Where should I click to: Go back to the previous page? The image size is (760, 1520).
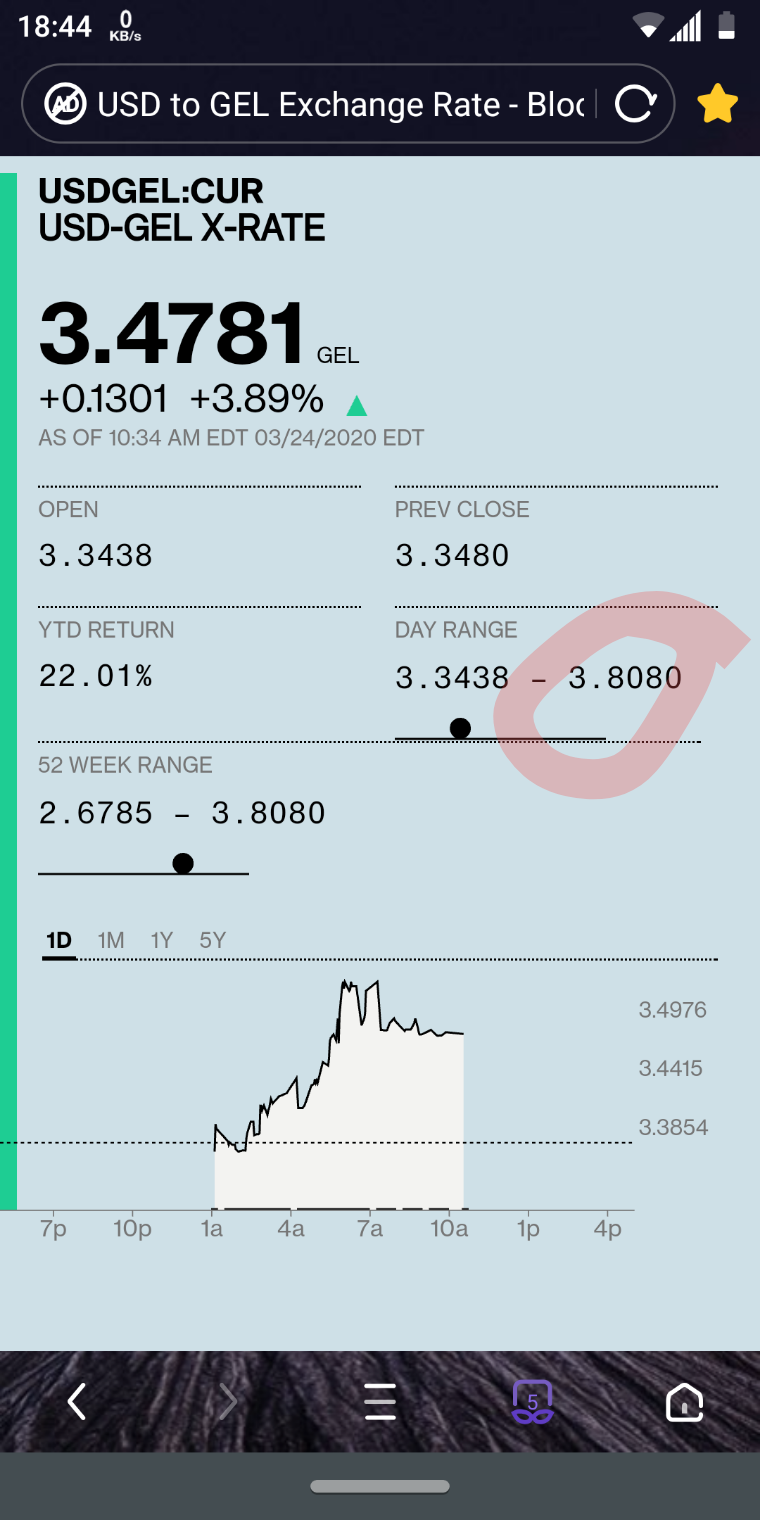coord(76,1402)
